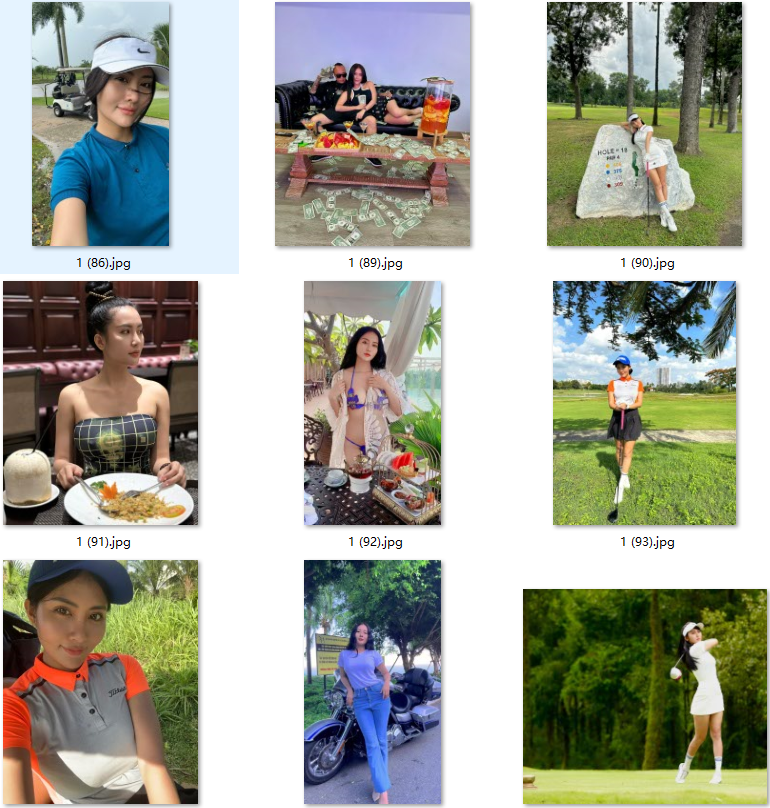Open image 1 (90).jpg
770x808 pixels.
(x=644, y=124)
